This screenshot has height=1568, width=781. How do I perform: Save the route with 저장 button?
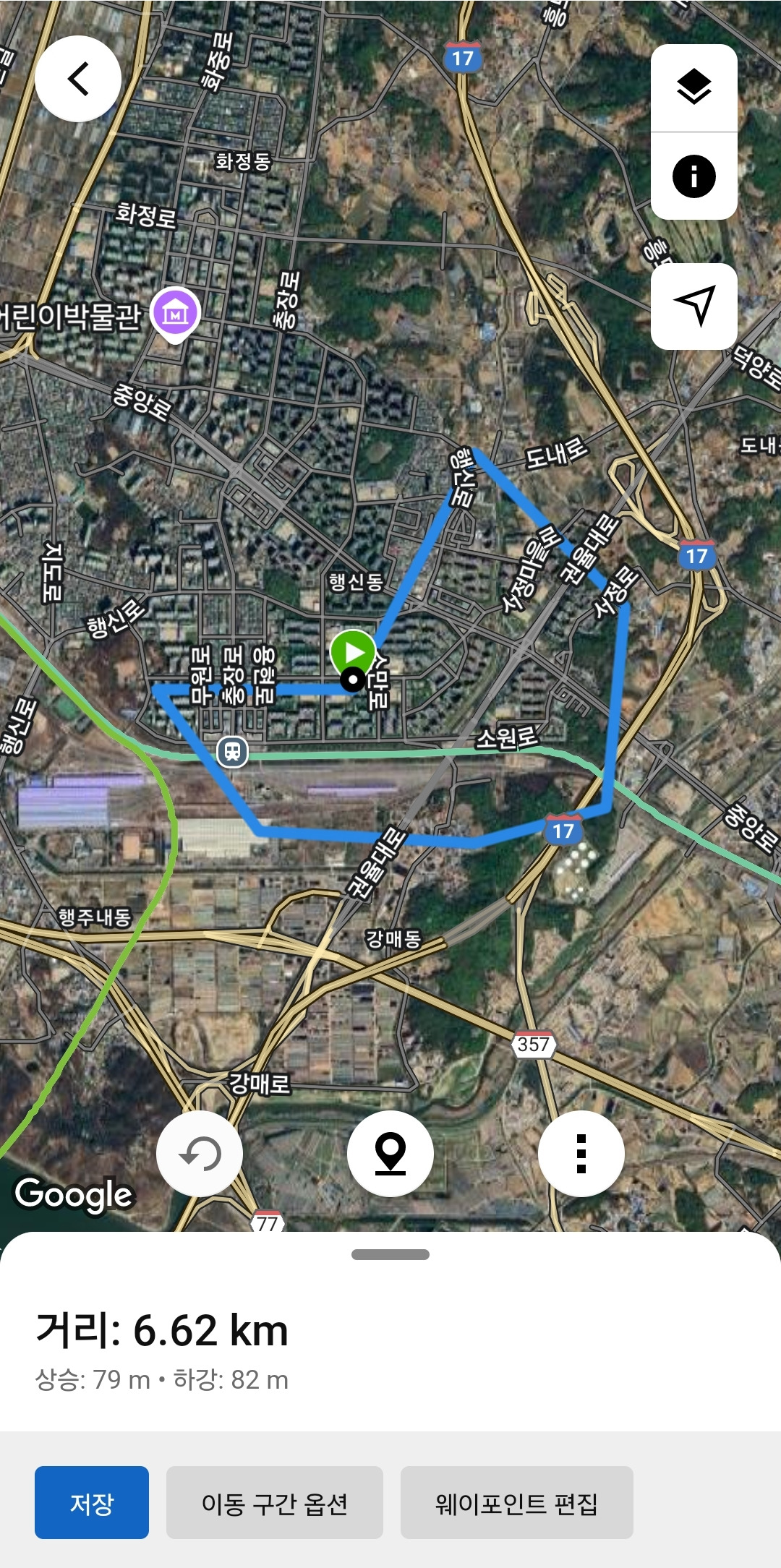[92, 1502]
